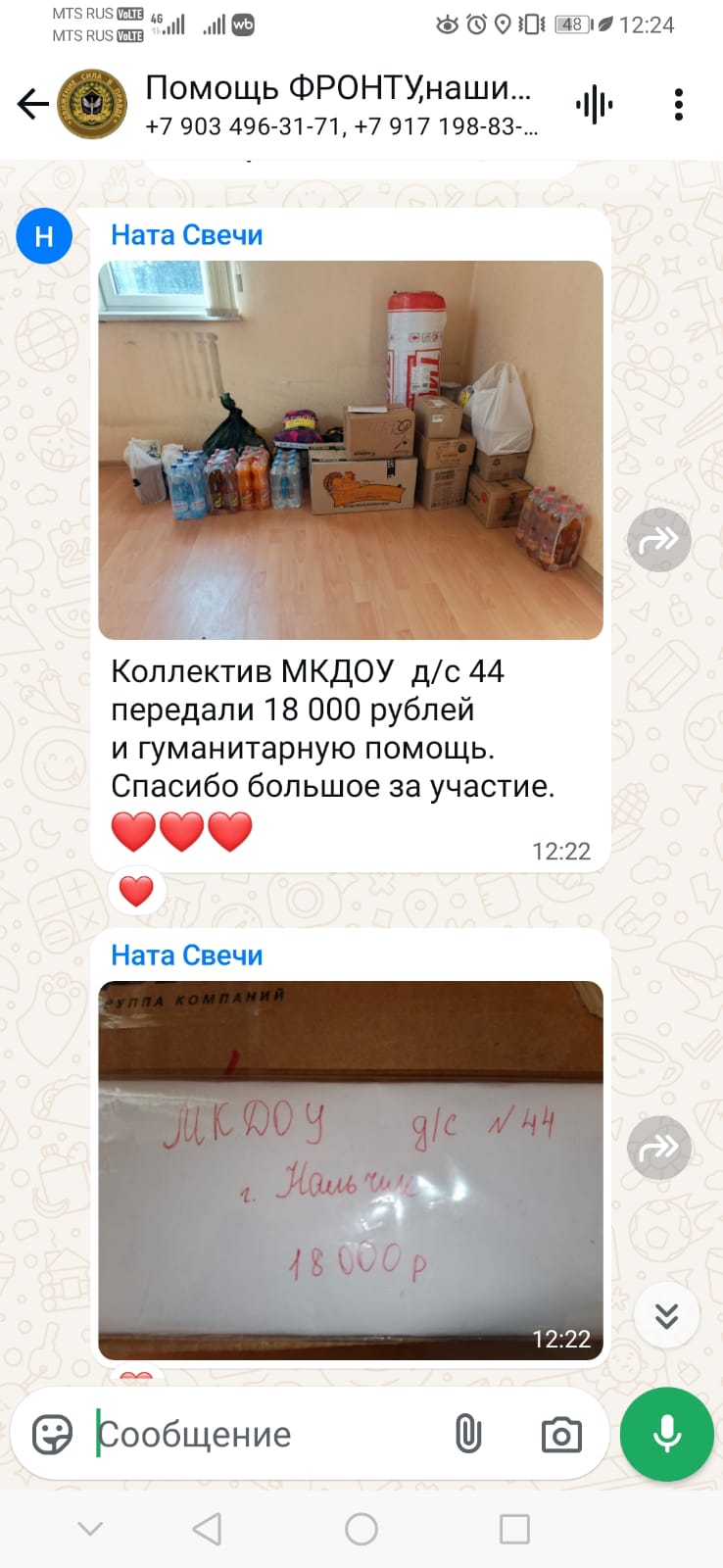The image size is (723, 1568).
Task: Jump to the latest messages
Action: pyautogui.click(x=666, y=1315)
